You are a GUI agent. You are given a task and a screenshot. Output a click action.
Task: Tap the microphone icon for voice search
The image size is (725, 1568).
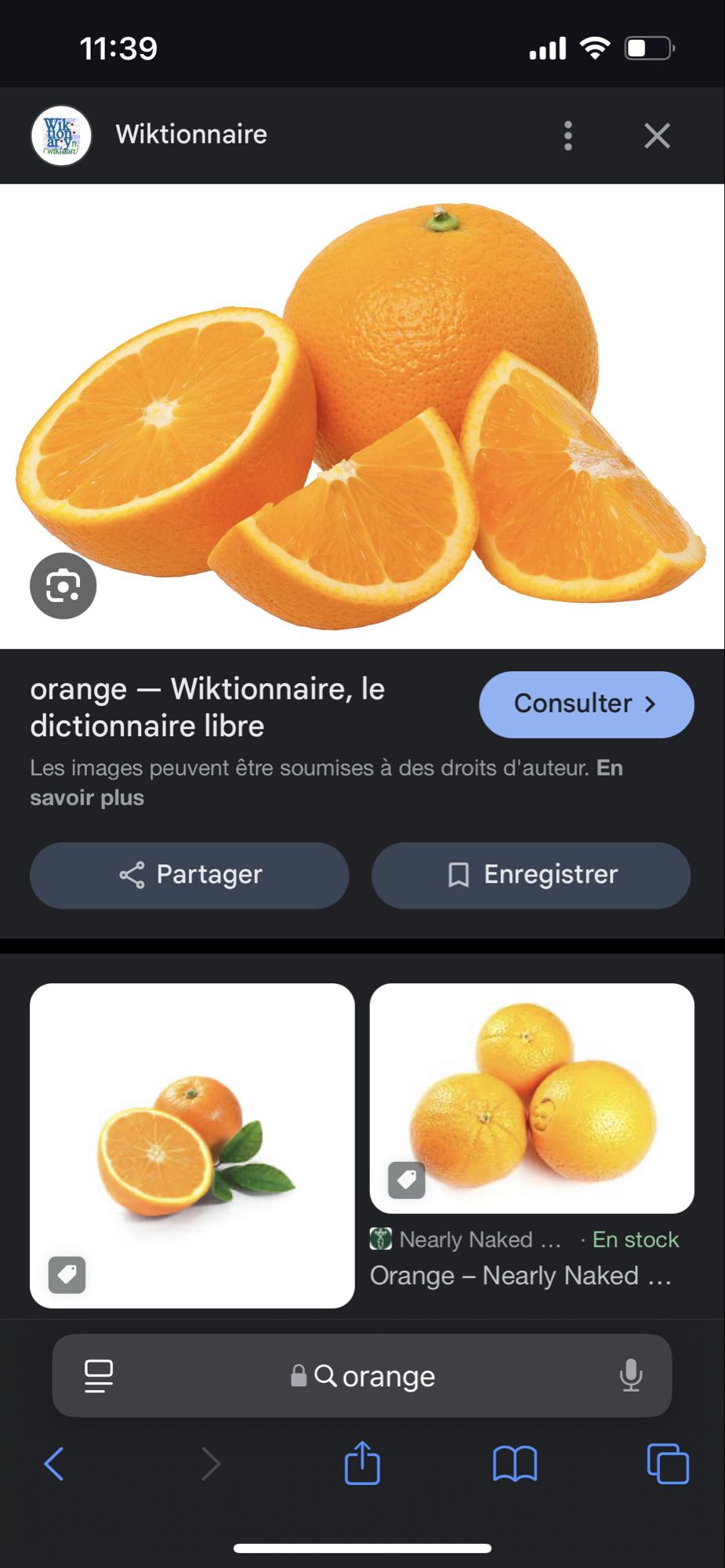(632, 1375)
